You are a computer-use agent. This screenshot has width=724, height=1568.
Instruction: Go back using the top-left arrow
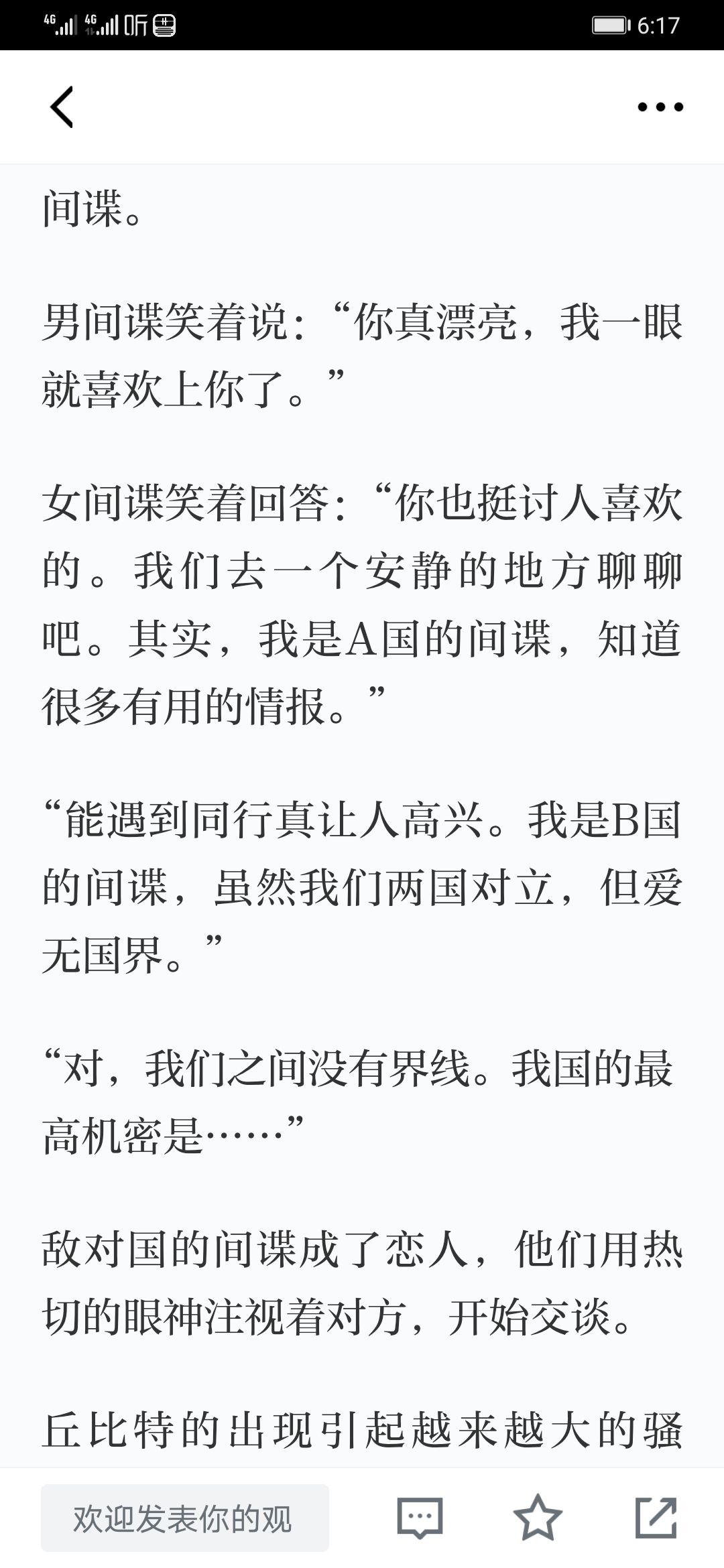62,107
